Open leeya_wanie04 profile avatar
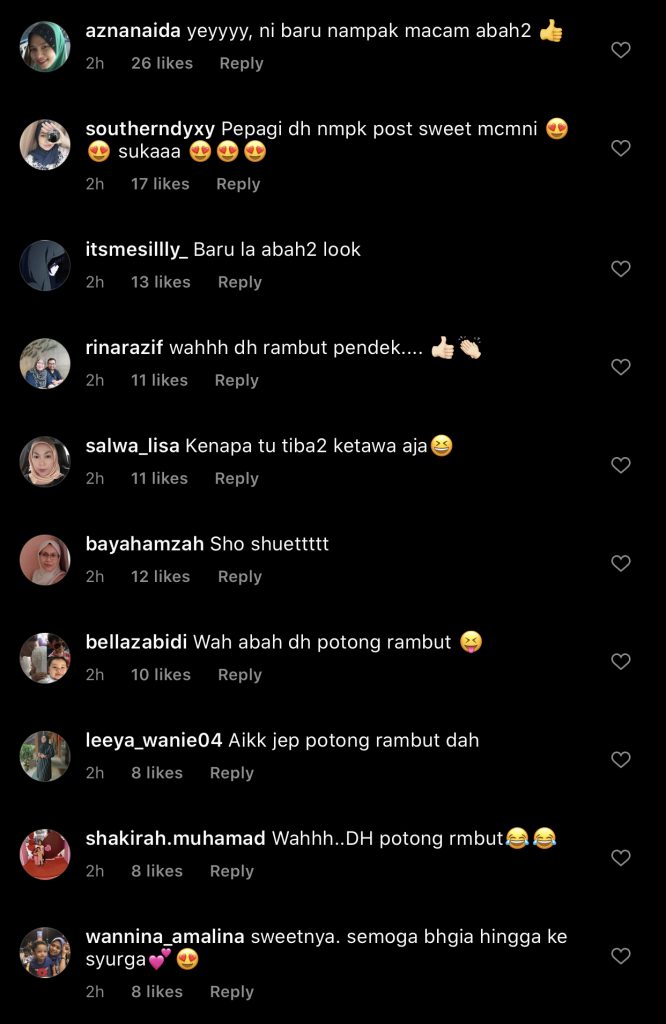This screenshot has width=666, height=1024. click(45, 756)
